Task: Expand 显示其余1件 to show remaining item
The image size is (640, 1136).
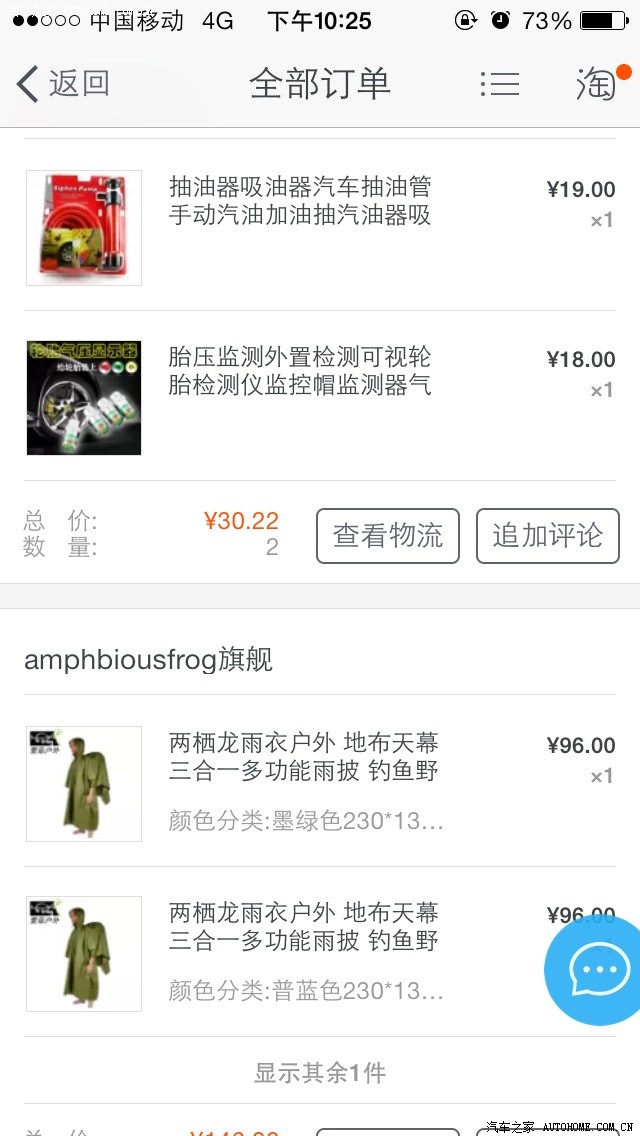Action: click(x=320, y=1073)
